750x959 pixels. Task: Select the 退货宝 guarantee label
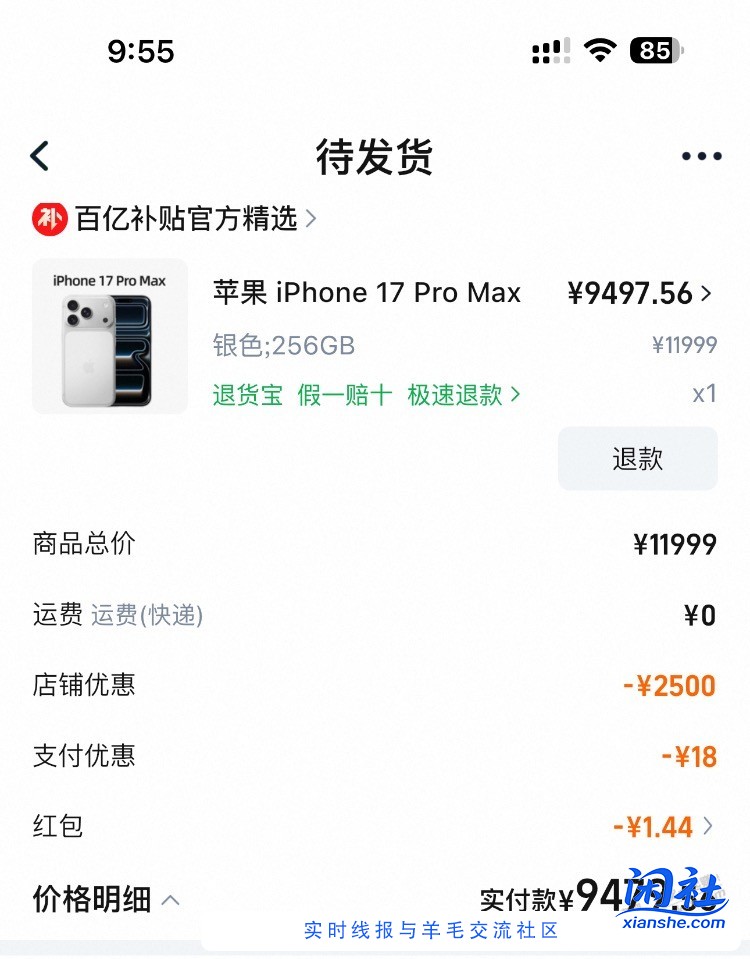click(x=247, y=394)
